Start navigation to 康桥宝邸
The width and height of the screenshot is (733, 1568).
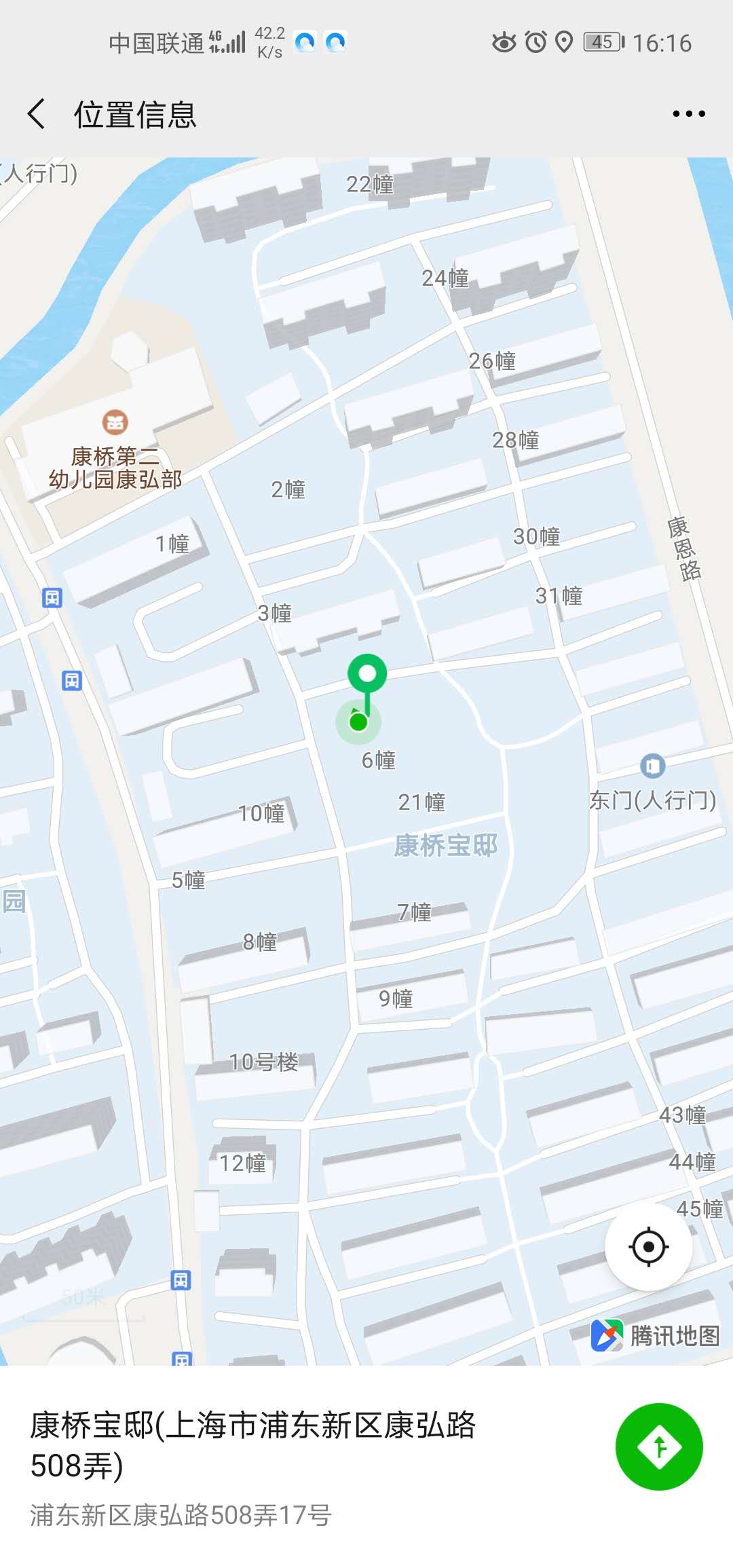pos(658,1446)
